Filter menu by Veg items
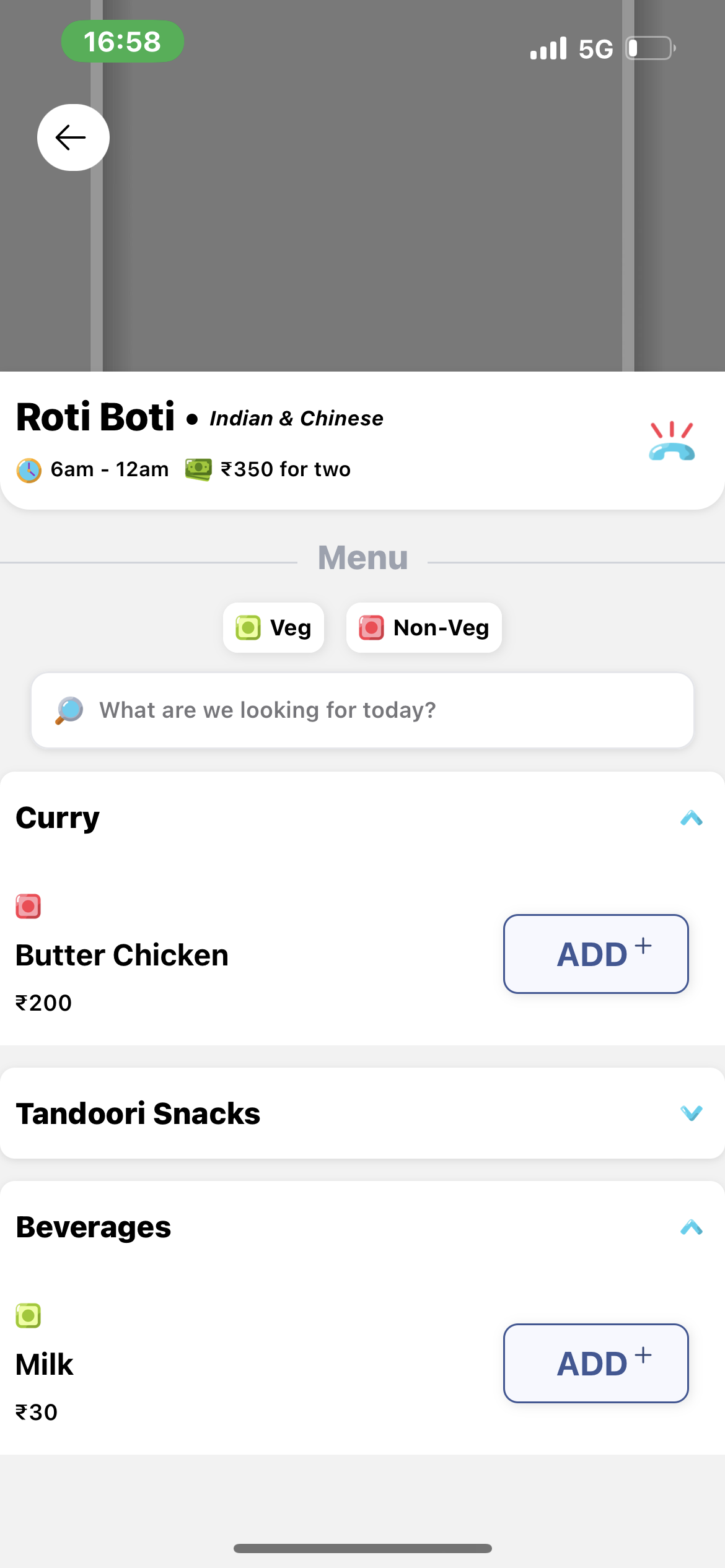Viewport: 725px width, 1568px height. tap(273, 628)
